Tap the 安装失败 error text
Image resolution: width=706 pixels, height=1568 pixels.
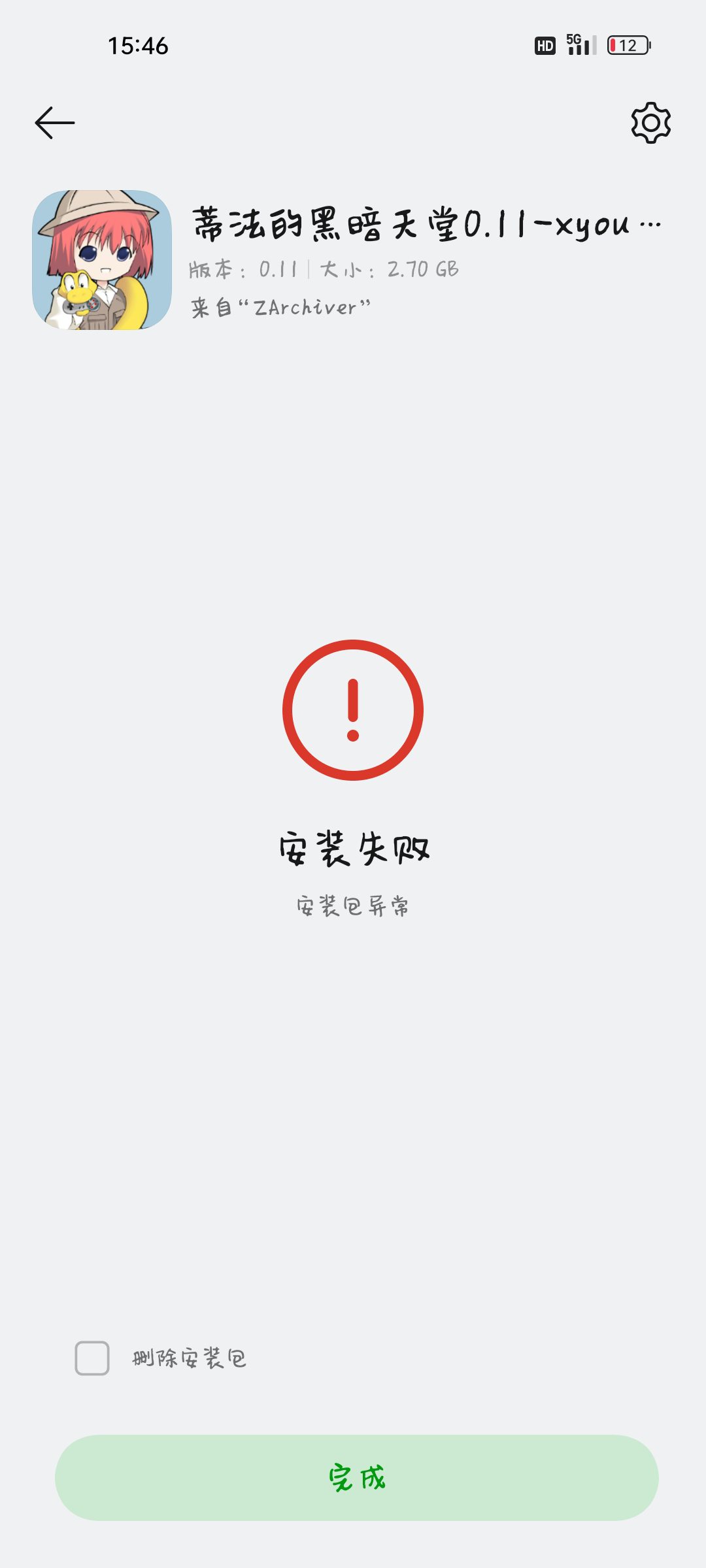point(353,849)
